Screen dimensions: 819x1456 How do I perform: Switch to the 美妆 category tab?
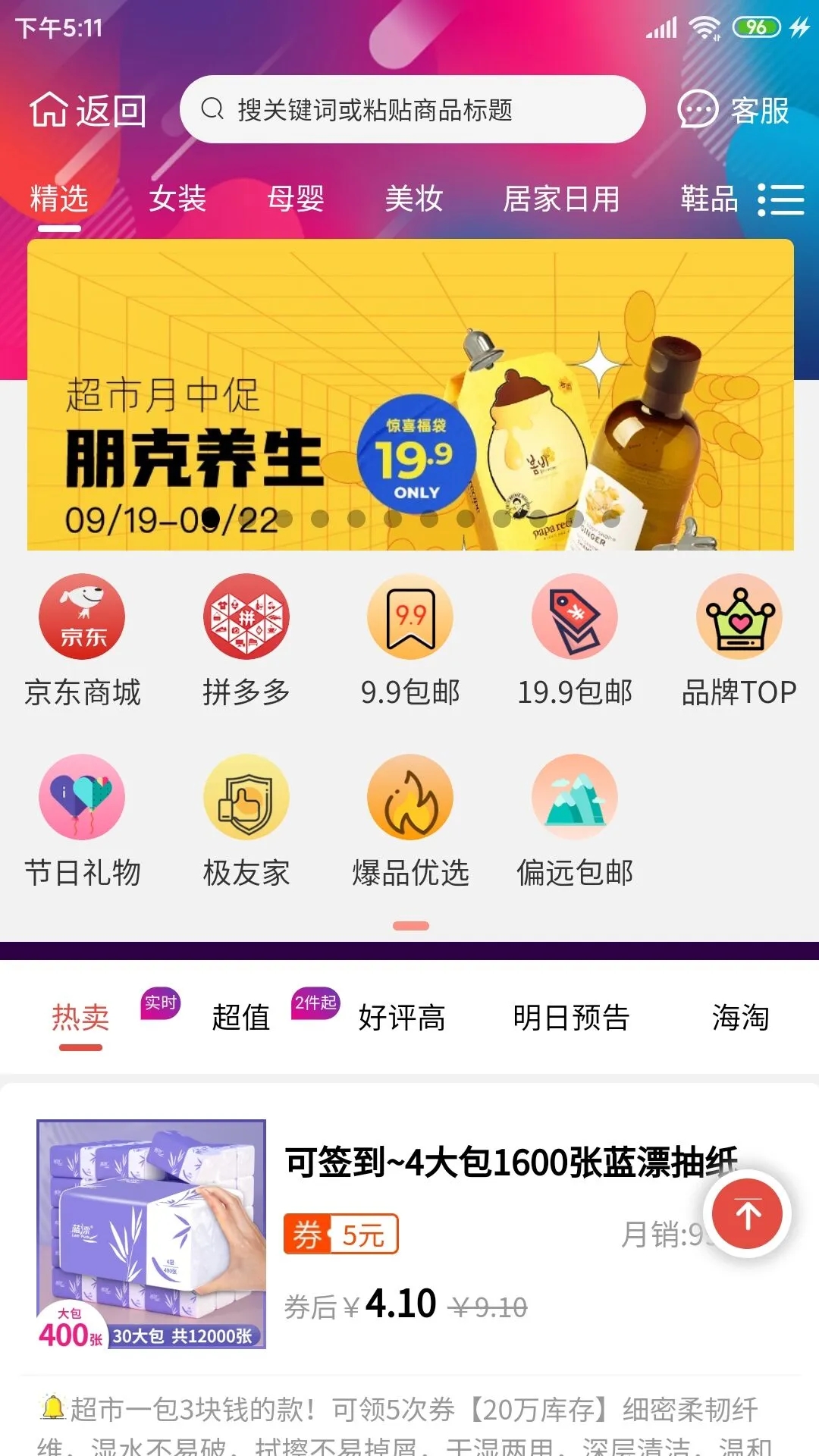413,199
